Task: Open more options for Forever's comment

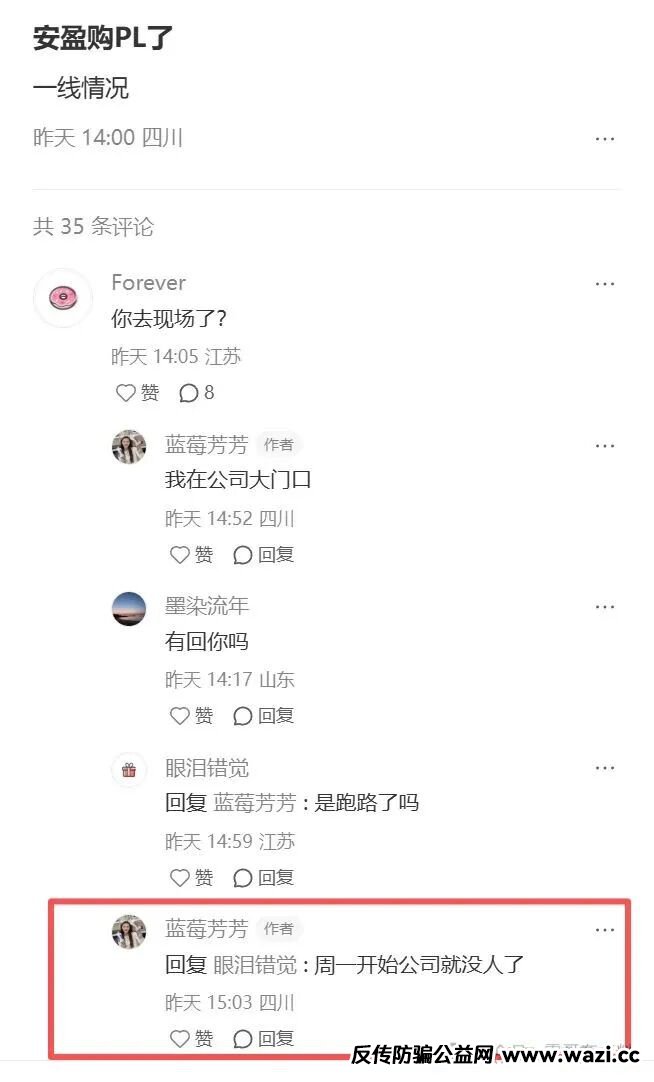Action: (605, 284)
